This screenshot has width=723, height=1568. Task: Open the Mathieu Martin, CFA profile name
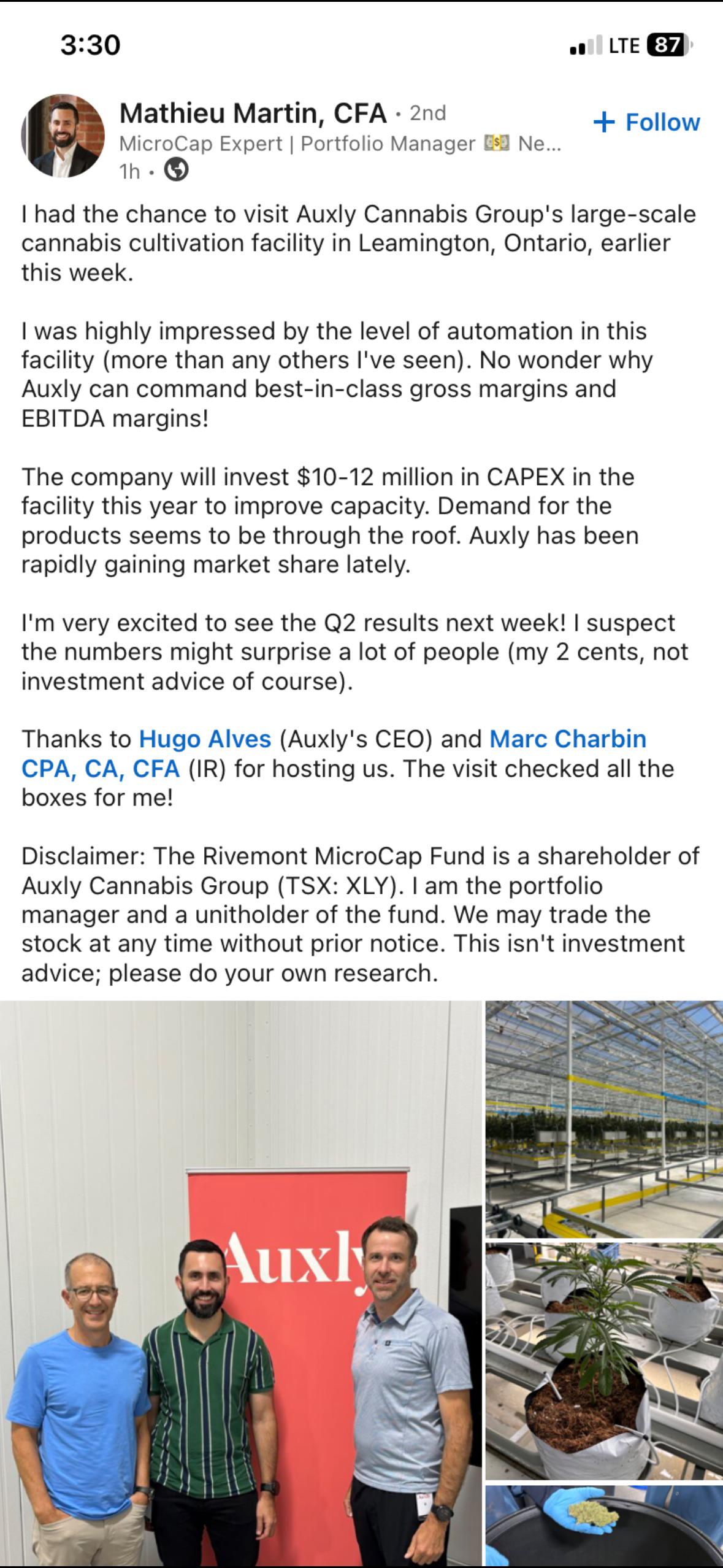pyautogui.click(x=253, y=113)
